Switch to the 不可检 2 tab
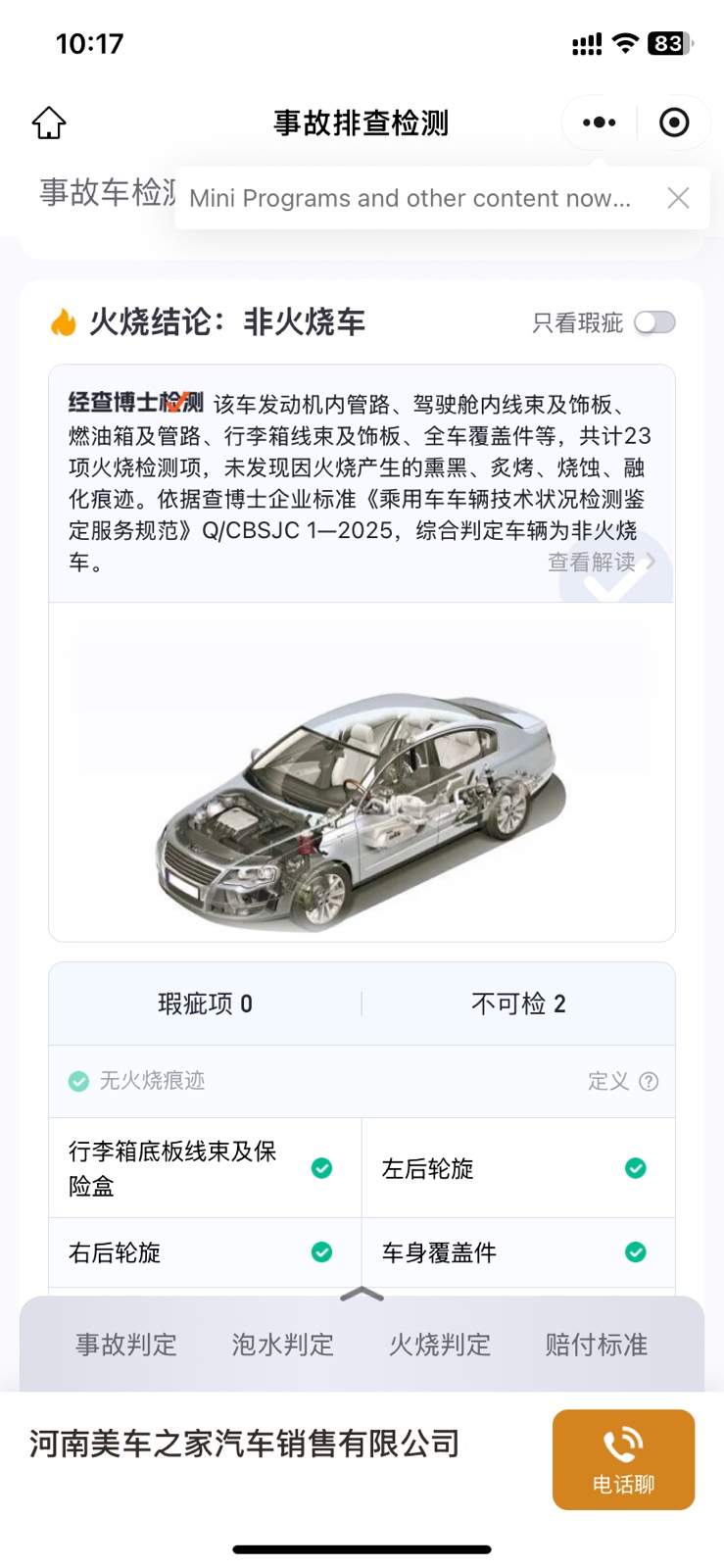 (x=518, y=1004)
